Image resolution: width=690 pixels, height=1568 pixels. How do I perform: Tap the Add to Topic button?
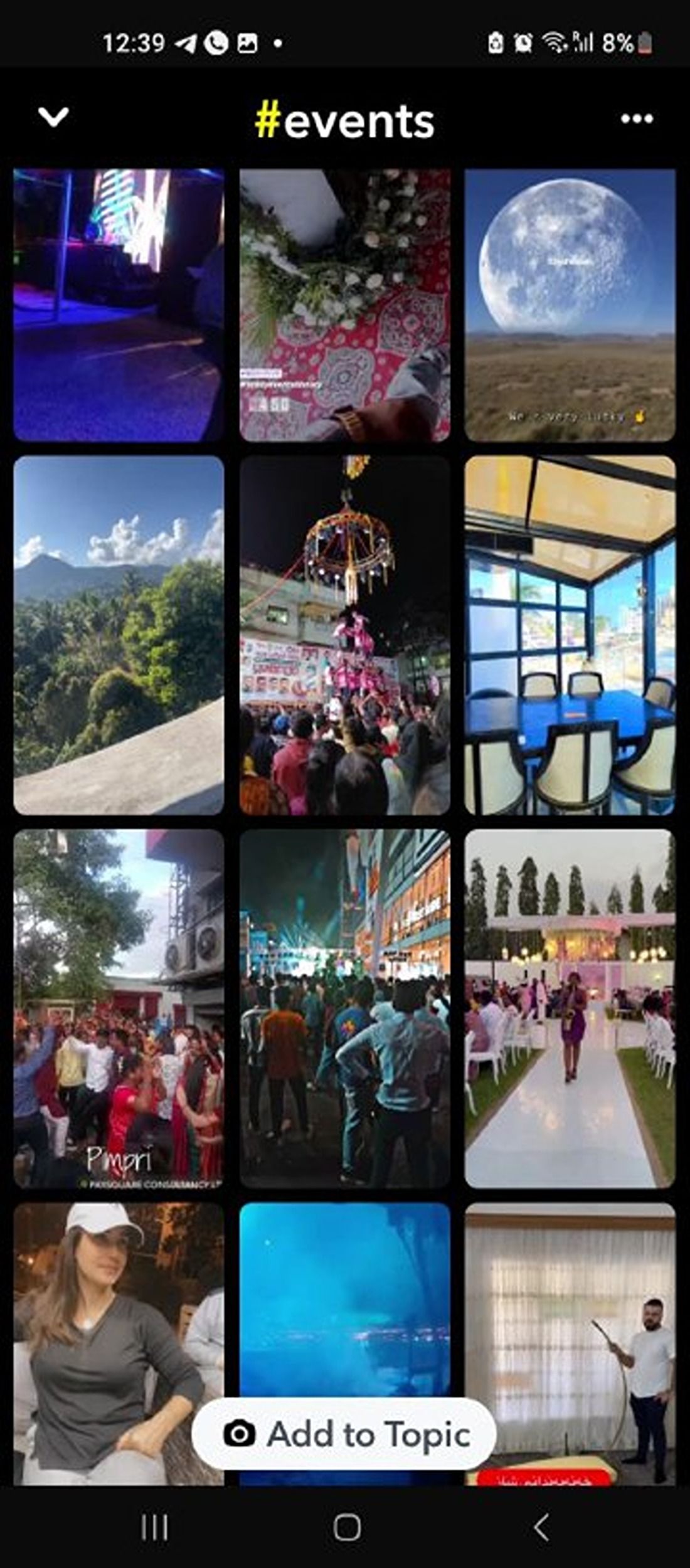[344, 1434]
